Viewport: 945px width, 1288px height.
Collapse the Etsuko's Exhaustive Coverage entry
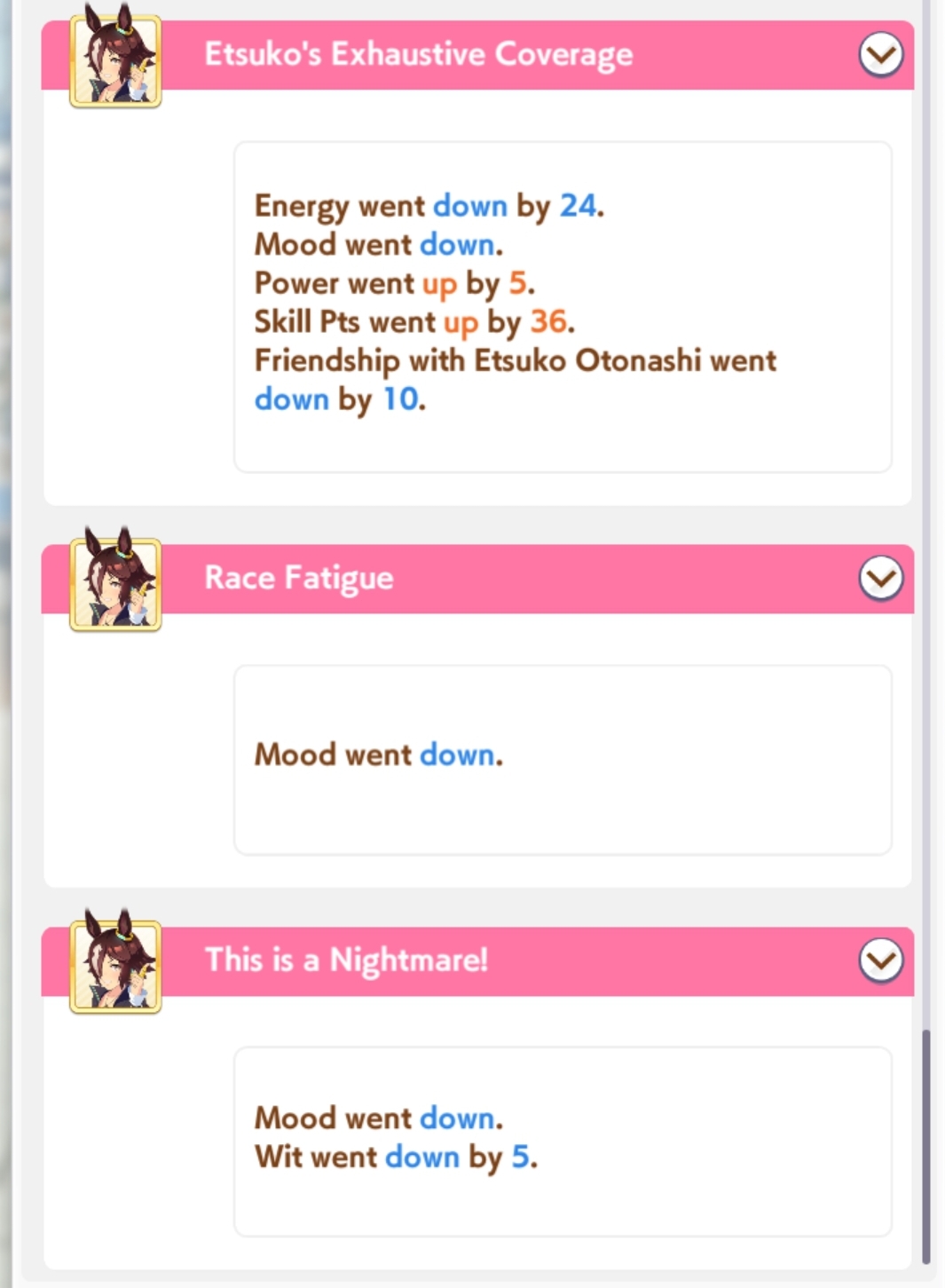880,55
